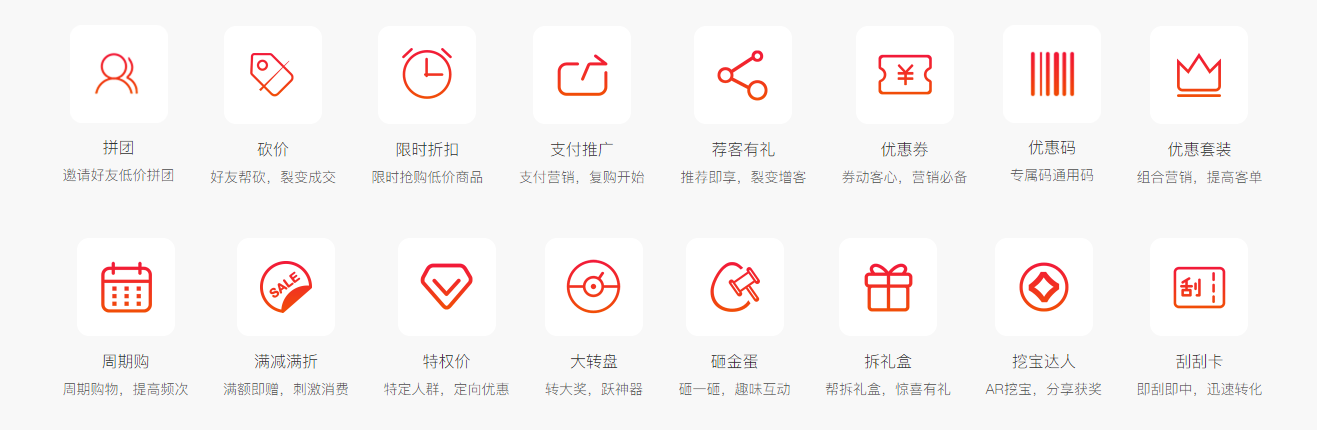Open 挖宝达人 AR treasure hunt
The image size is (1317, 430).
click(x=1044, y=287)
